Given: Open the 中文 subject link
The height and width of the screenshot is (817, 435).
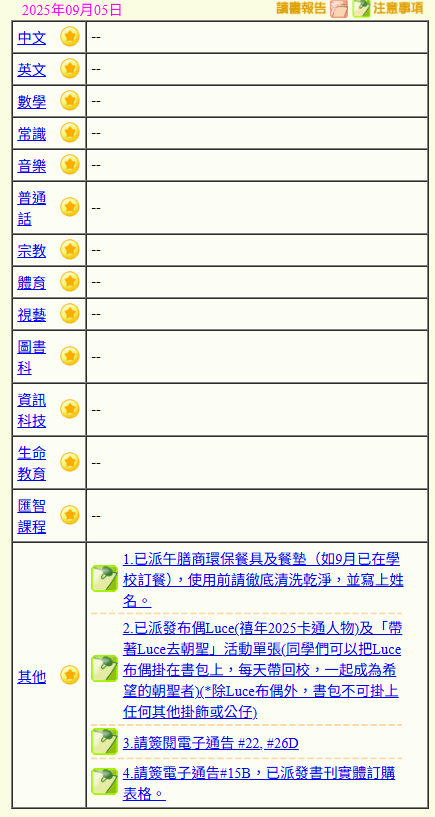Looking at the screenshot, I should [x=32, y=38].
